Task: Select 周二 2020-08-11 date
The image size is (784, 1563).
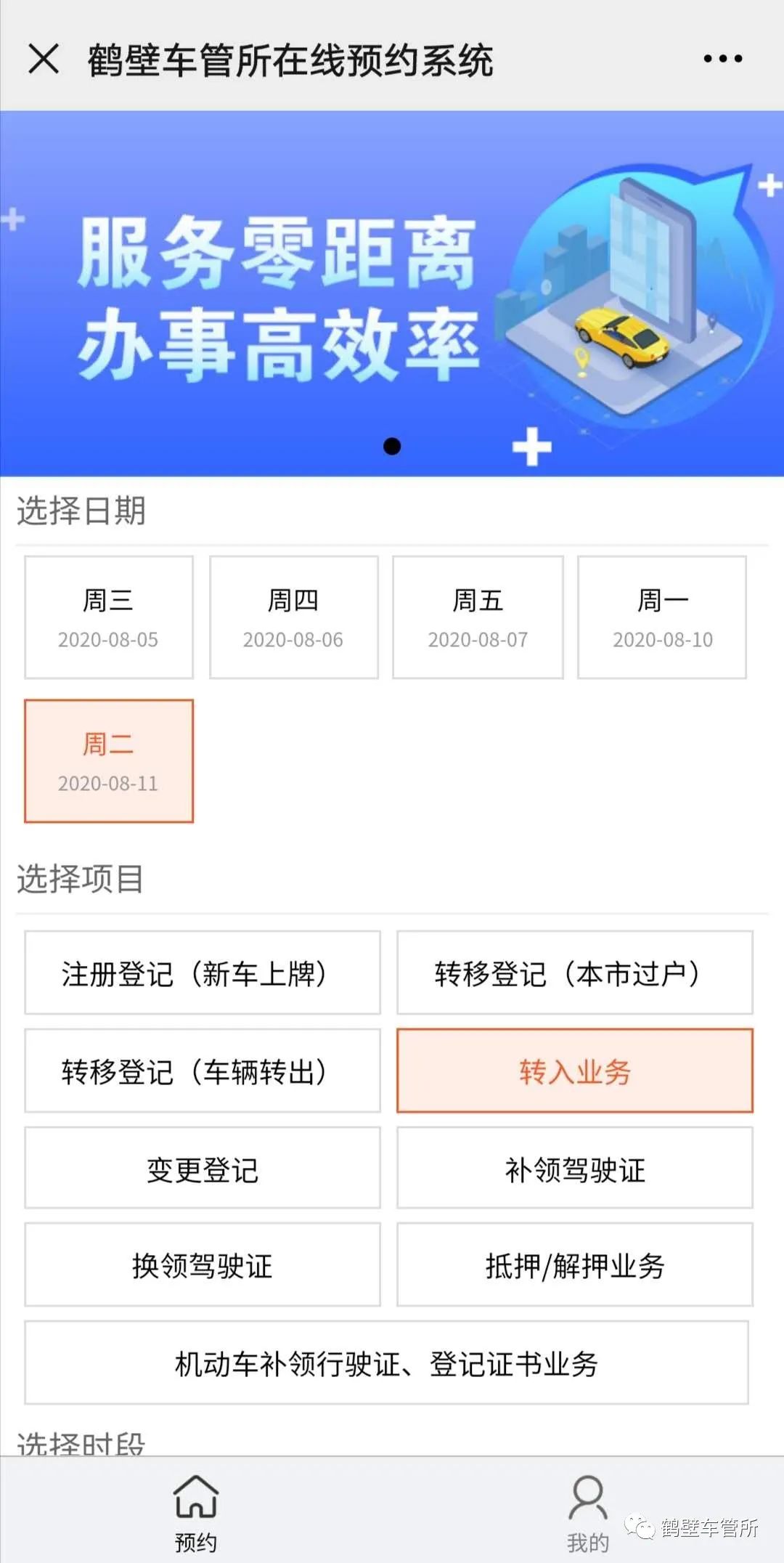Action: pyautogui.click(x=109, y=761)
